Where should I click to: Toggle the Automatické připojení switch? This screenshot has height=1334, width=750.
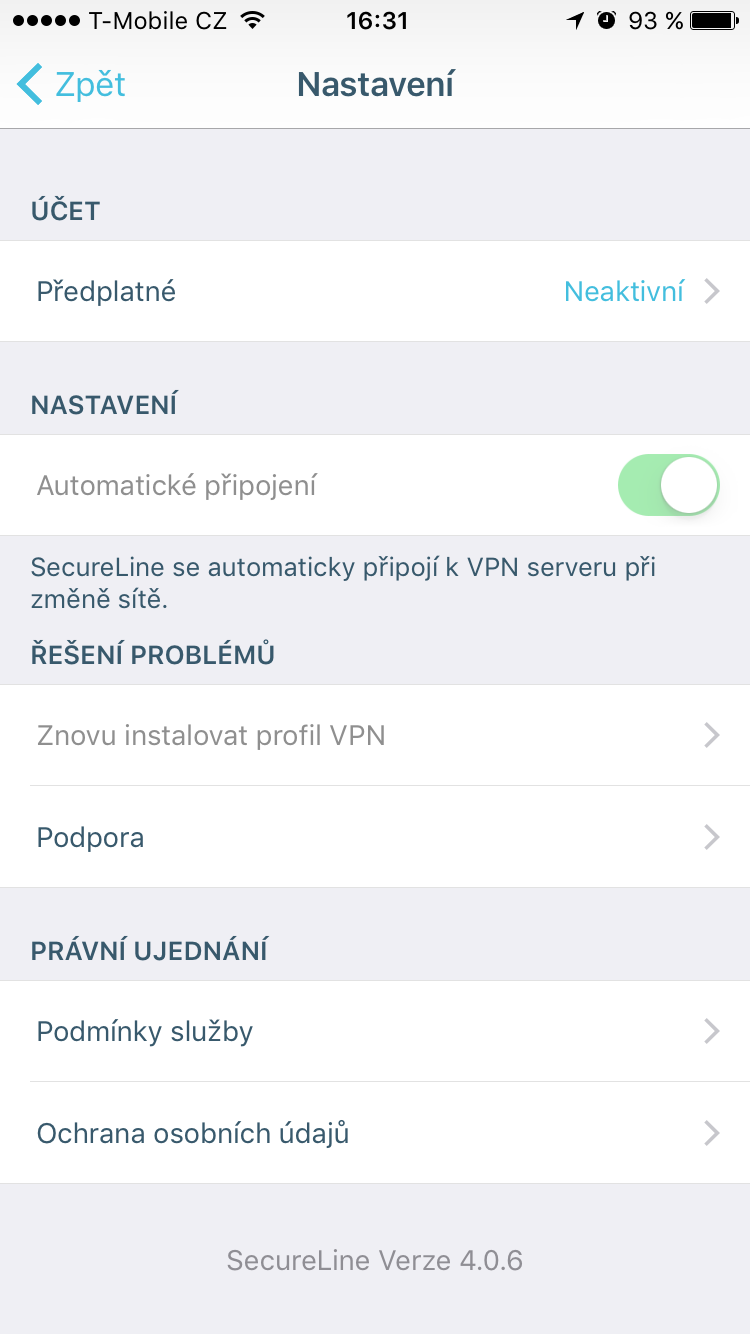(668, 486)
